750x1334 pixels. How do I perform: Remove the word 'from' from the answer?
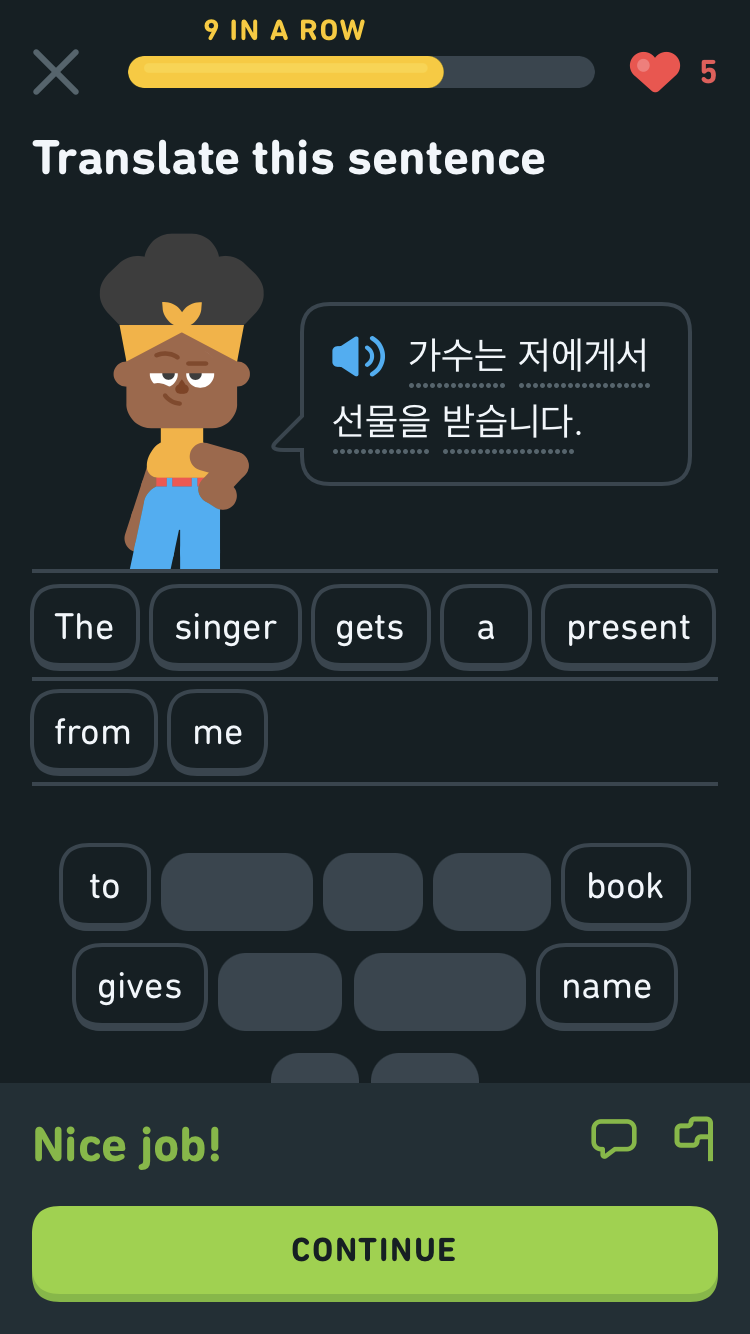point(93,732)
